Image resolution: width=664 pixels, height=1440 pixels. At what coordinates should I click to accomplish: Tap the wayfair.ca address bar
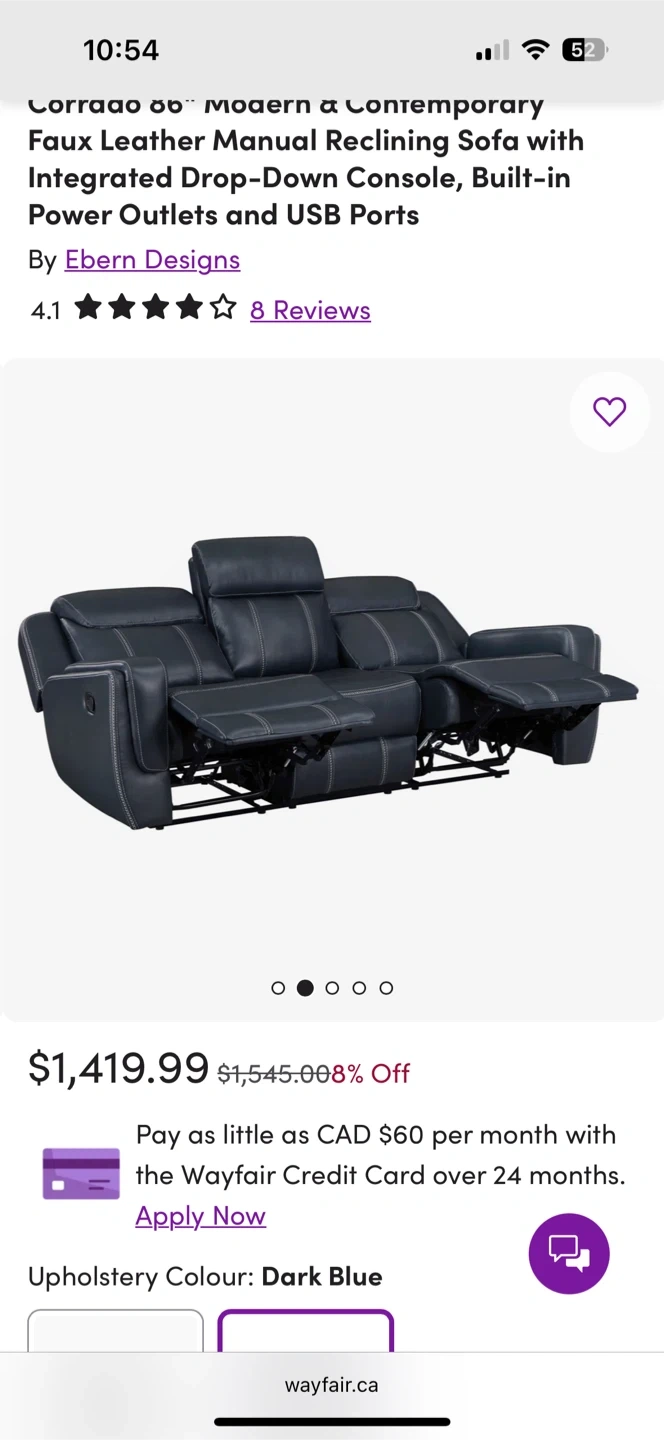331,1385
